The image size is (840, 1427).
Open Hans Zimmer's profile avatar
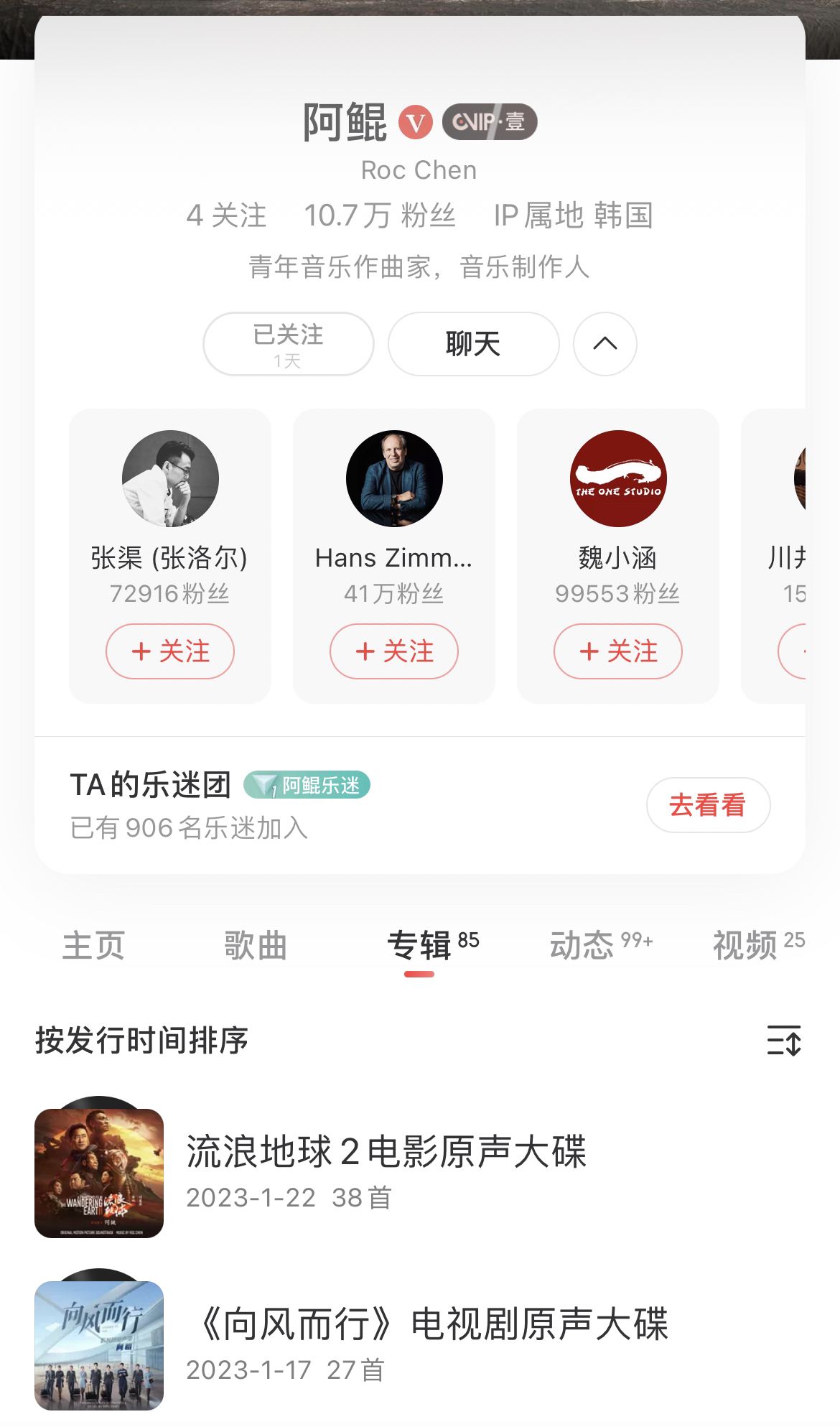tap(394, 478)
